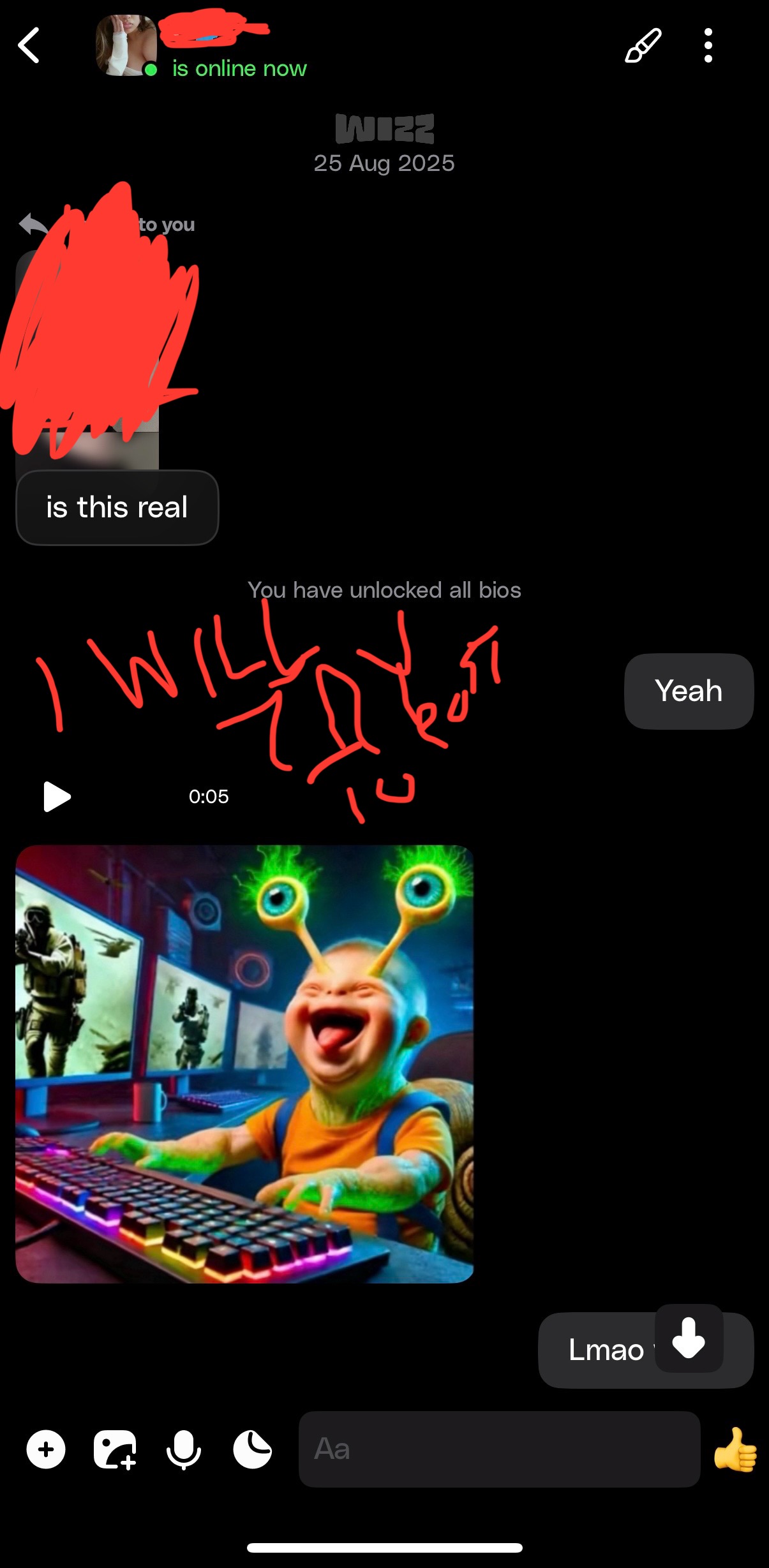Focus the Aa message input field

pos(499,1449)
